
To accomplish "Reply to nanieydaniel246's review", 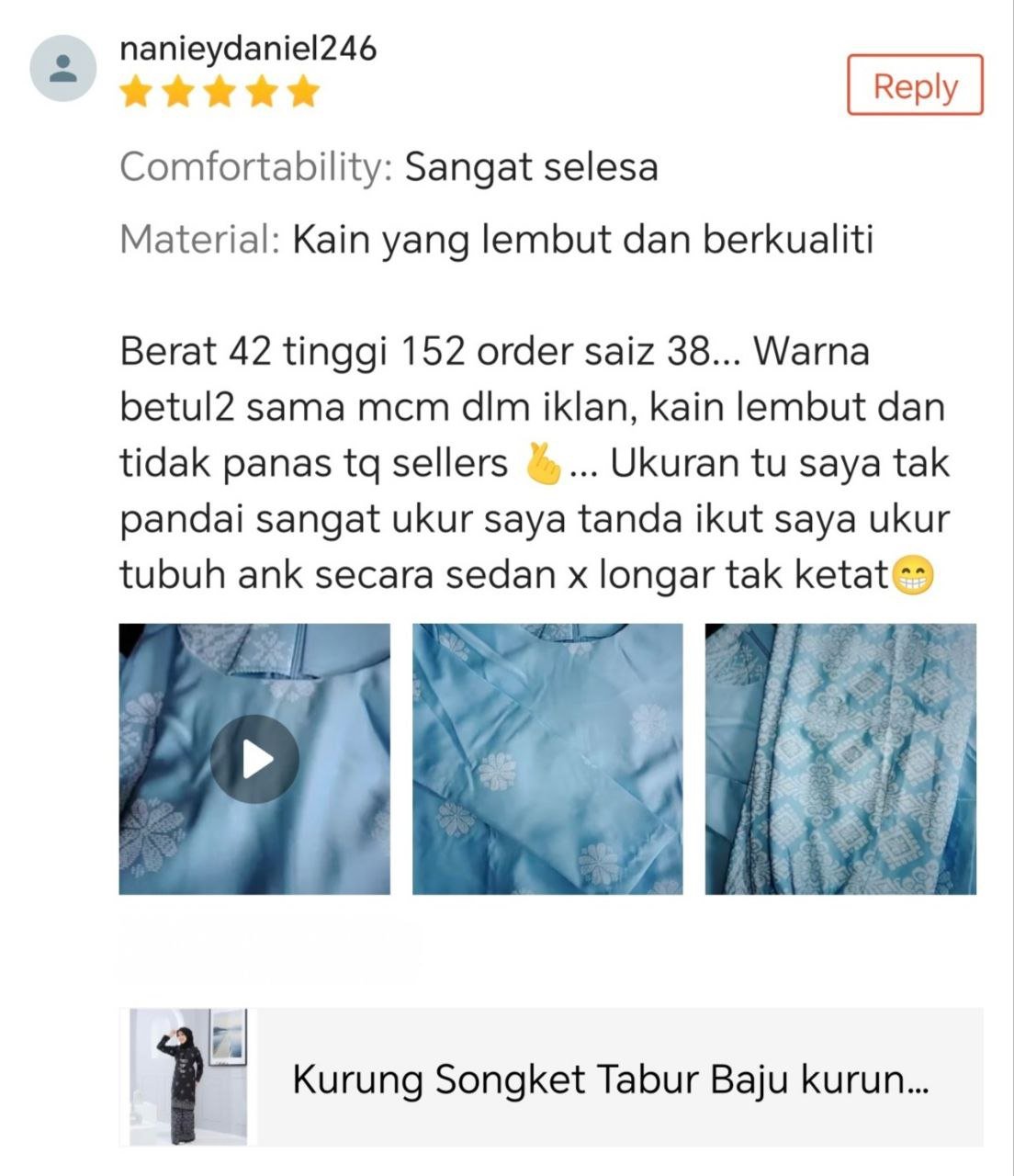I will 914,85.
